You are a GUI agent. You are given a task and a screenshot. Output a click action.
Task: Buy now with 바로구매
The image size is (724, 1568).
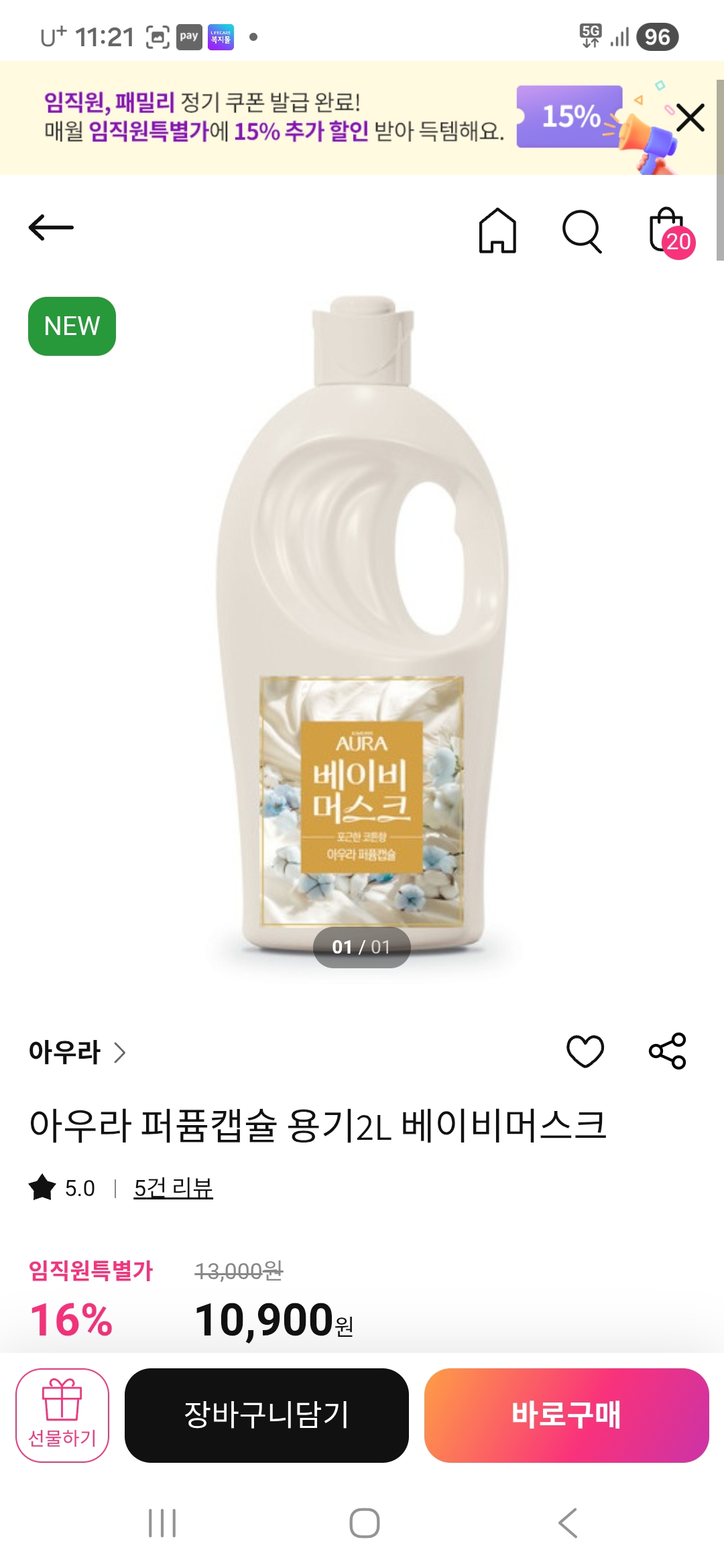coord(566,1415)
